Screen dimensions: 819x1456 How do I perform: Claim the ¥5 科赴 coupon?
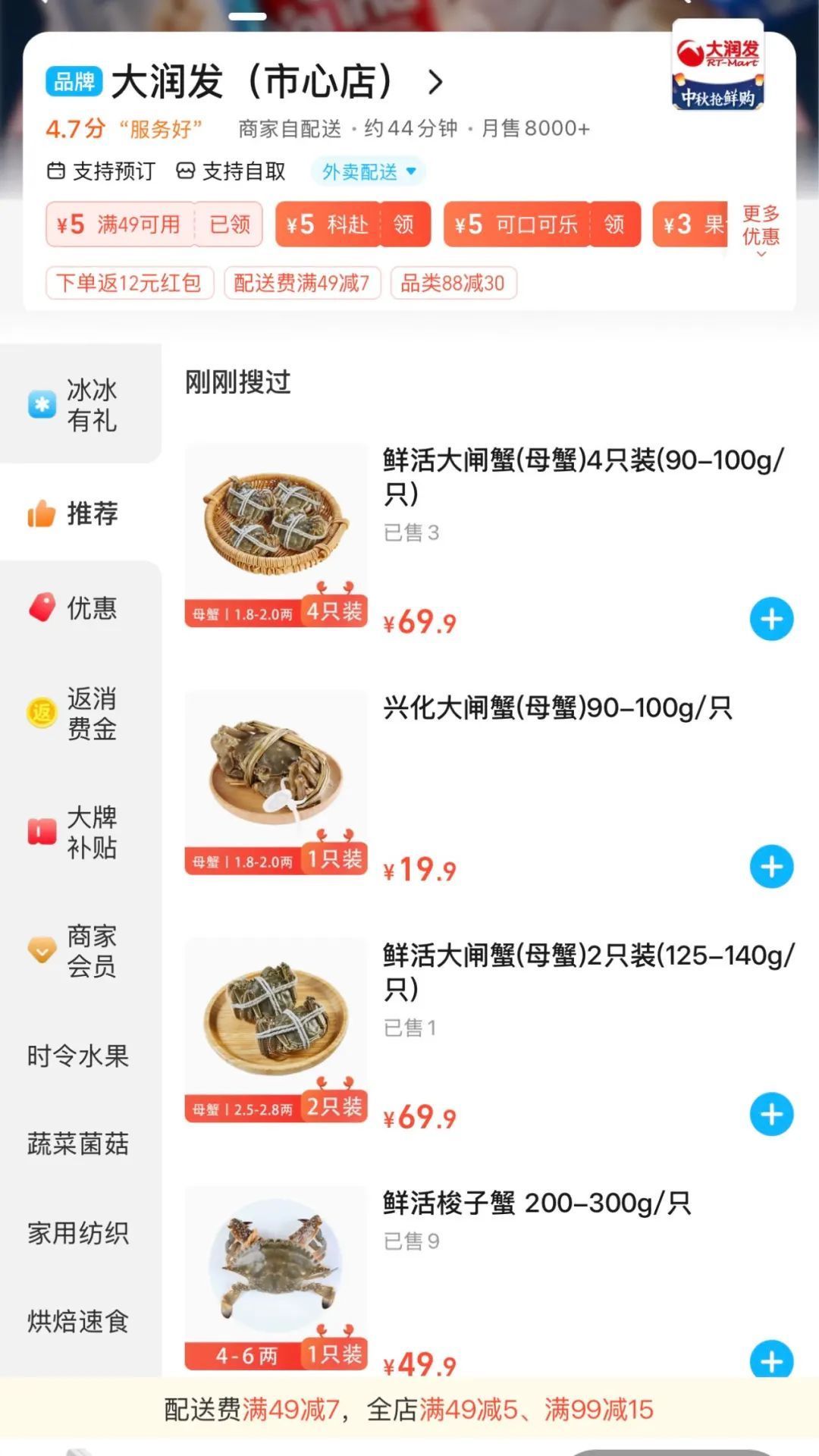coord(404,224)
